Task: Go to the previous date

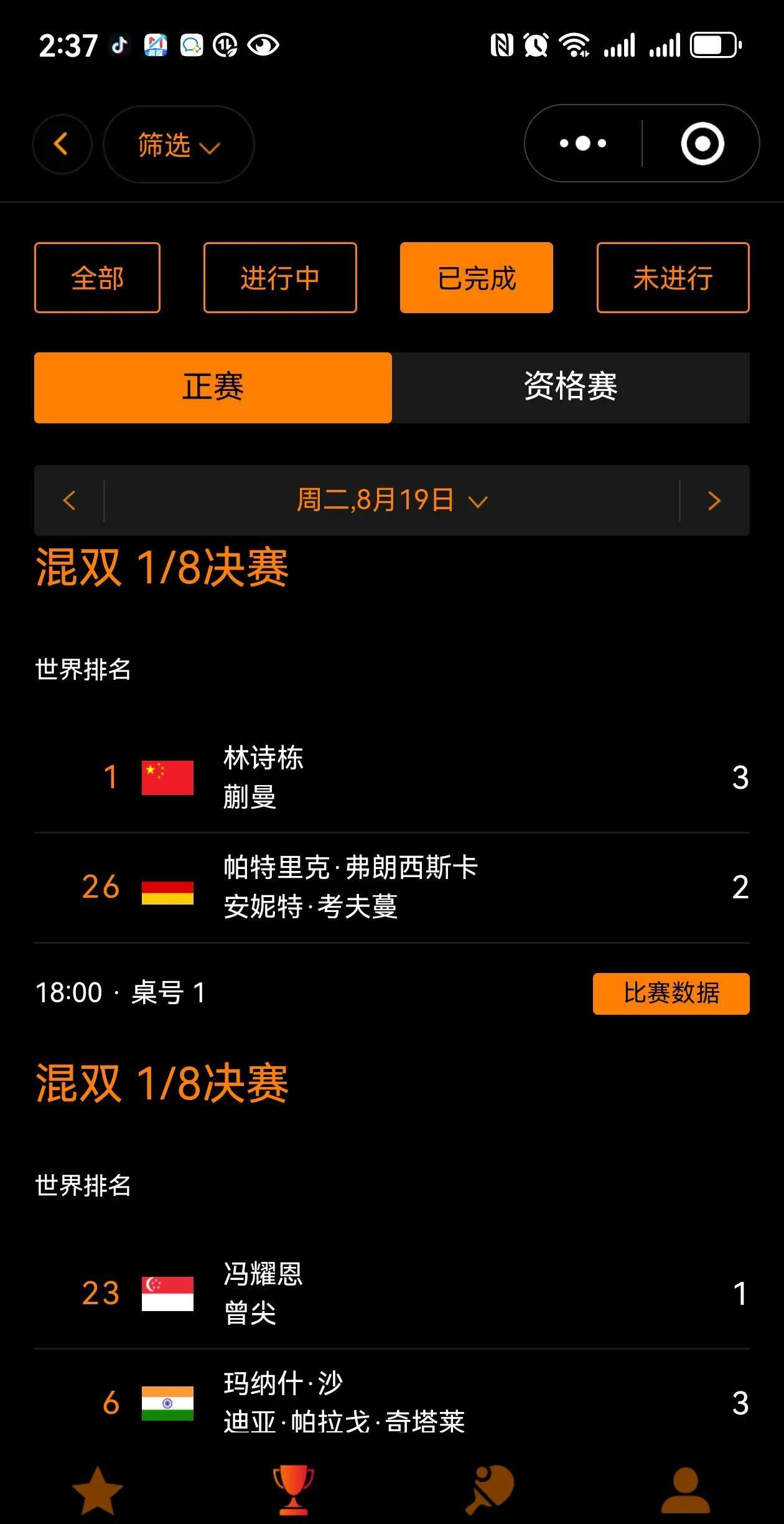Action: 69,501
